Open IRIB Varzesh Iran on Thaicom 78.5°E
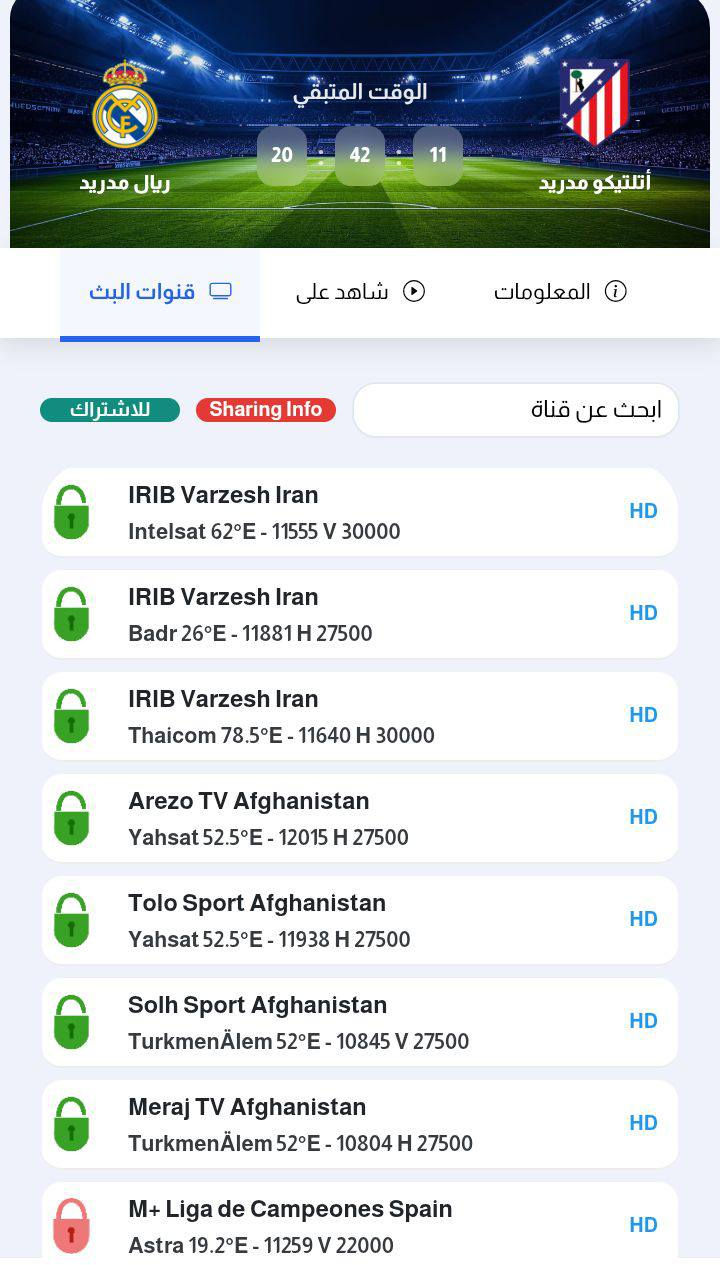720x1265 pixels. (x=360, y=716)
